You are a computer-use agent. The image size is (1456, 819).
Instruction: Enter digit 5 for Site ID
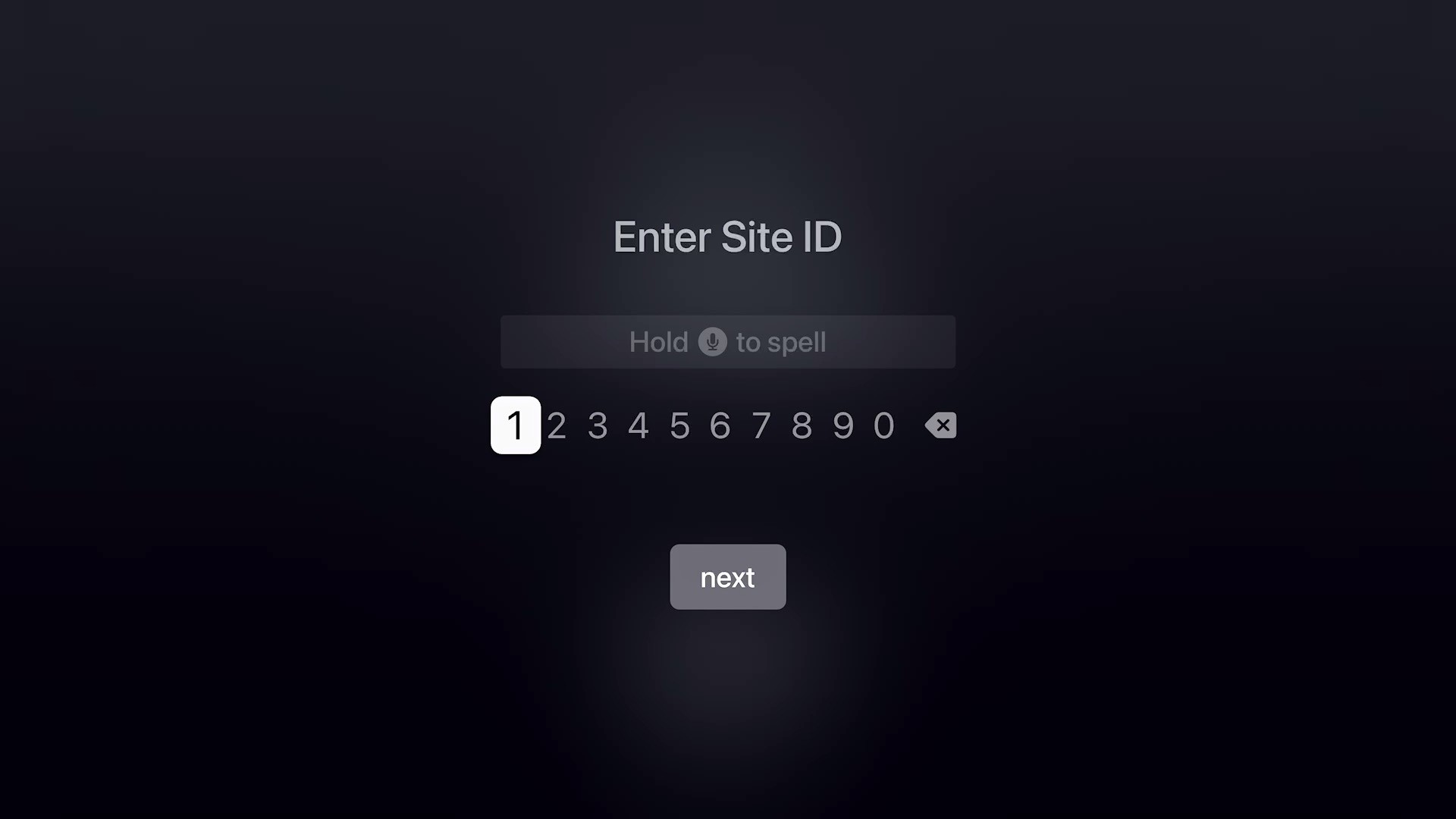click(679, 425)
